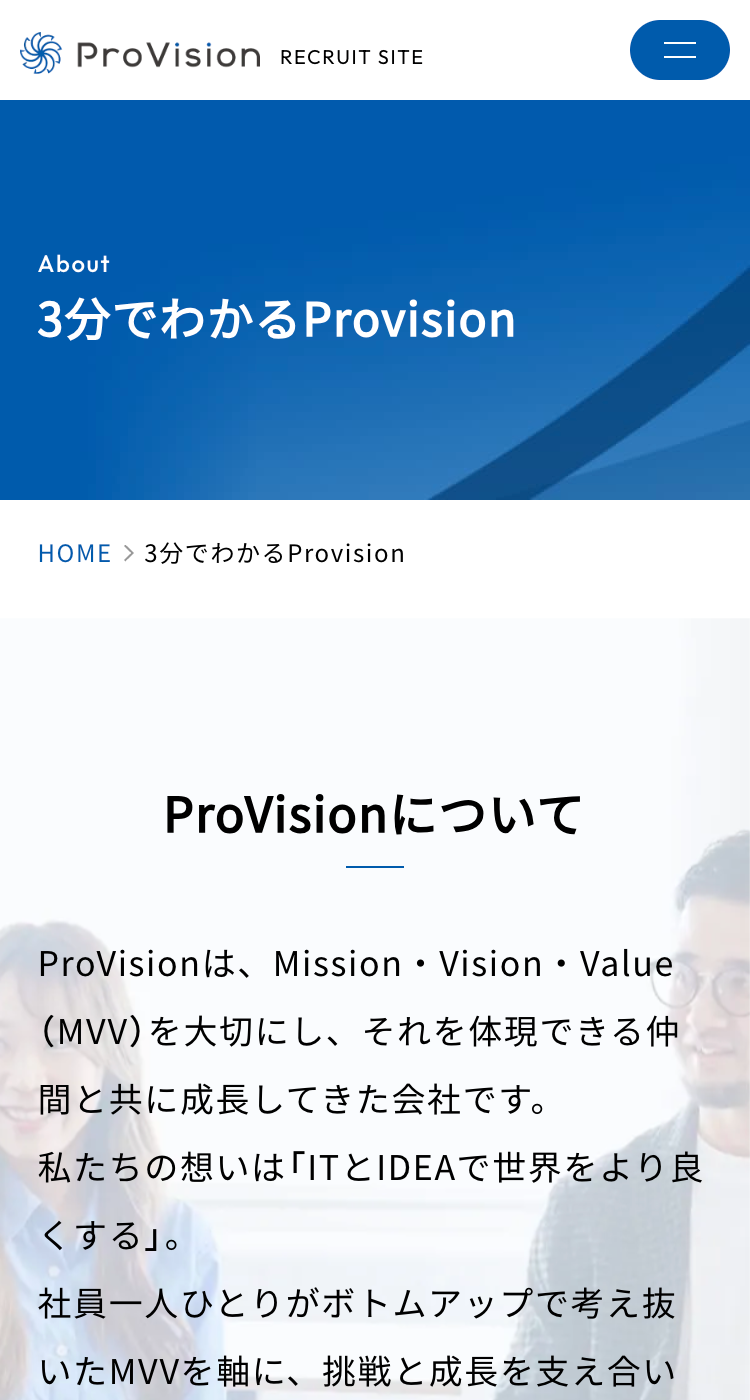
Task: Click the RECRUIT SITE header label
Action: (x=352, y=57)
